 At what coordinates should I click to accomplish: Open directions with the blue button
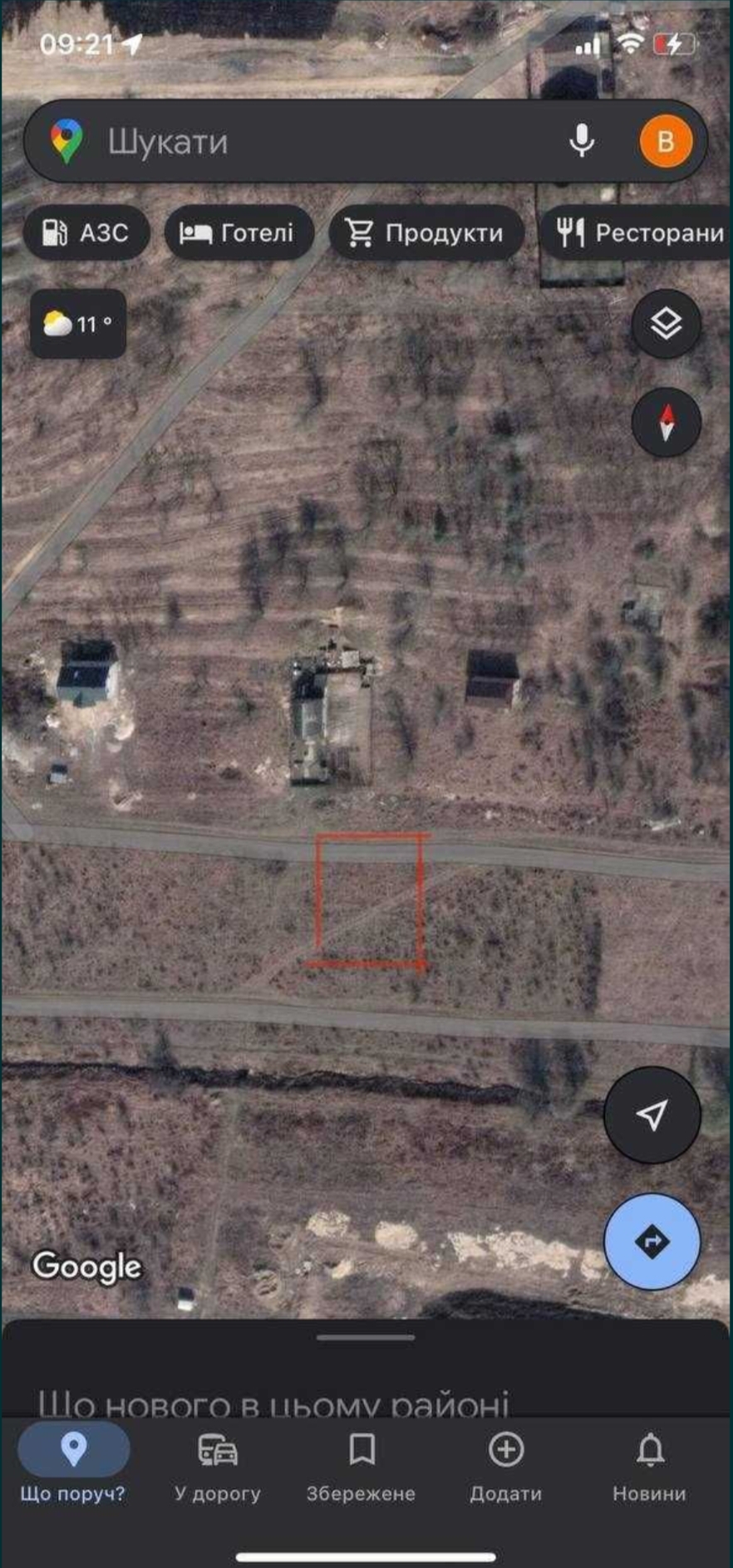652,1242
